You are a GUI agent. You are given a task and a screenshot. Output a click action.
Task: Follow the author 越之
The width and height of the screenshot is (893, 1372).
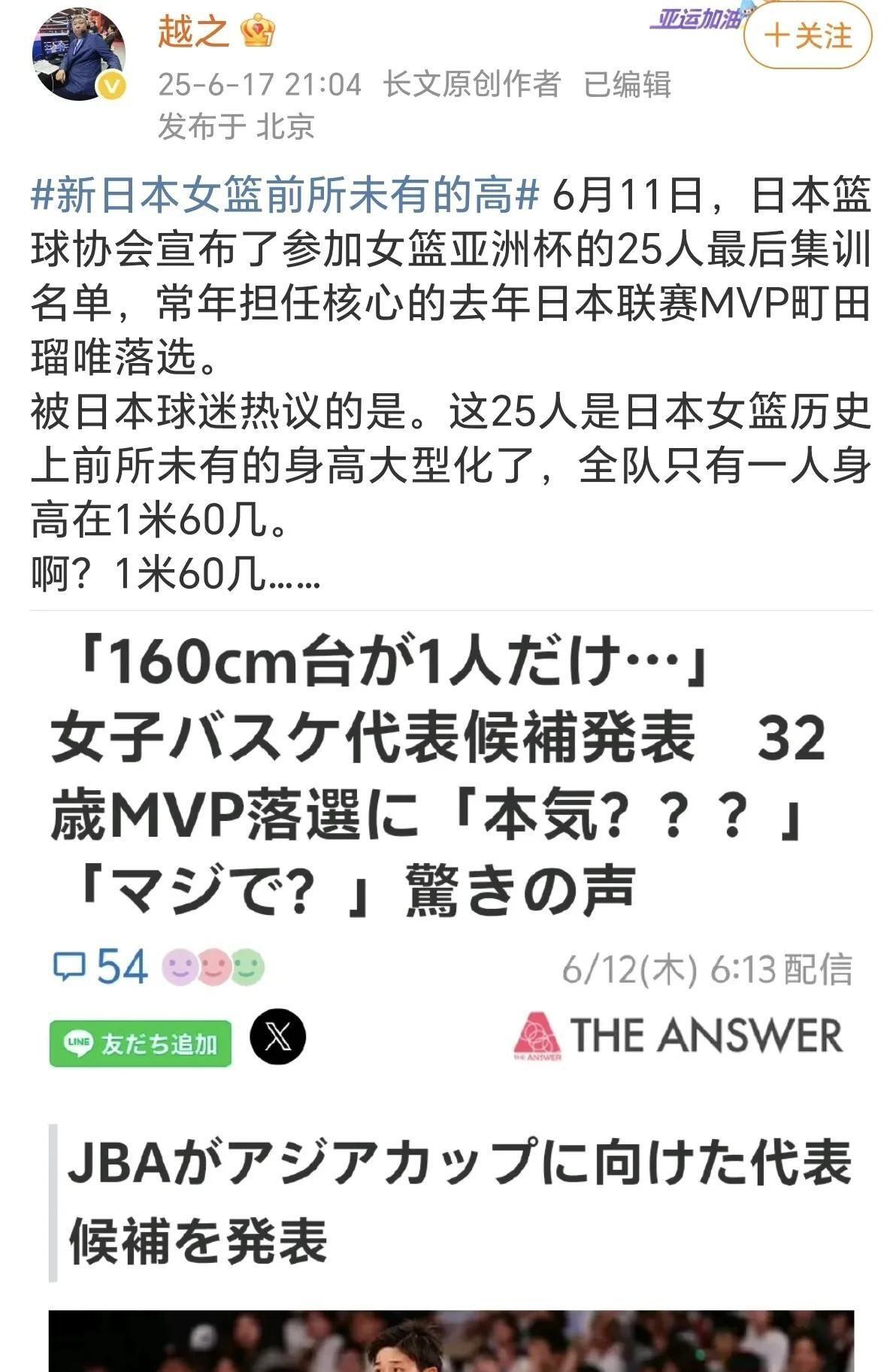coord(808,36)
